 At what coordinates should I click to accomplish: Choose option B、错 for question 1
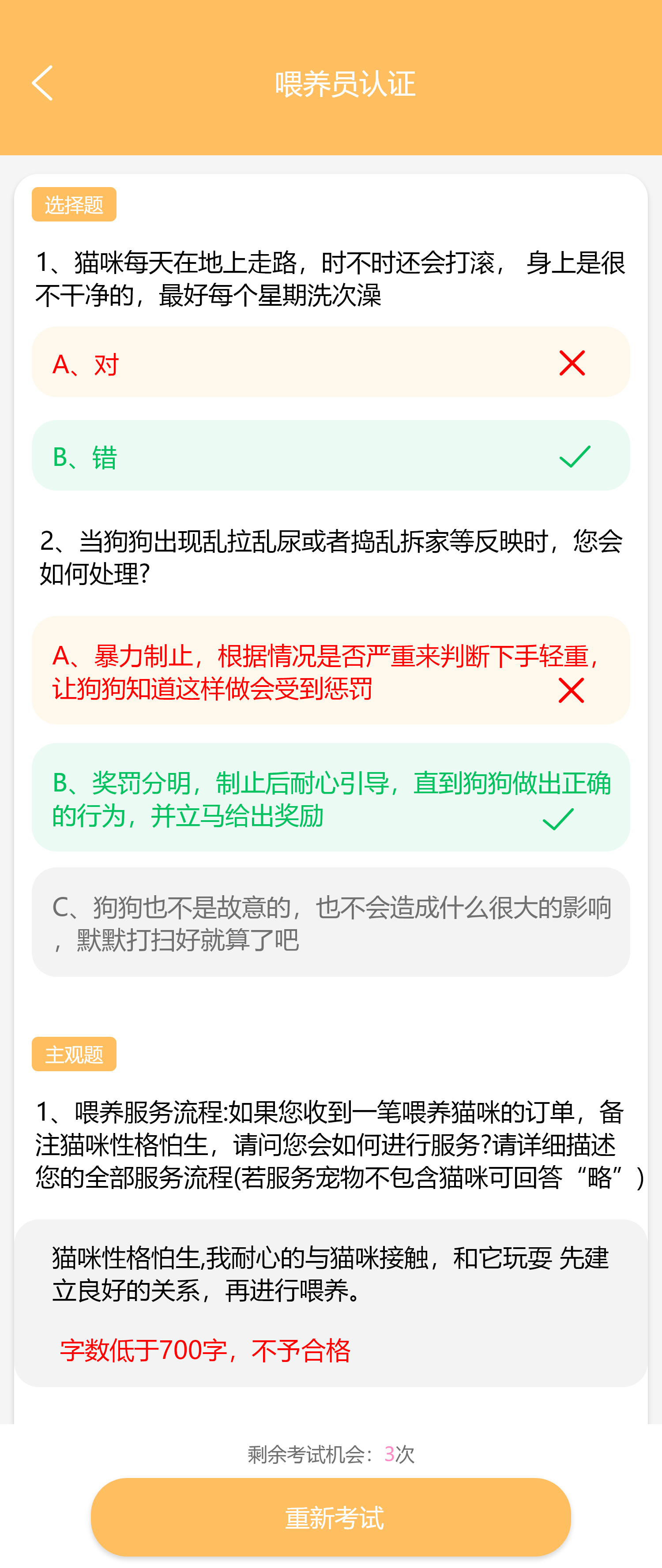[x=331, y=455]
